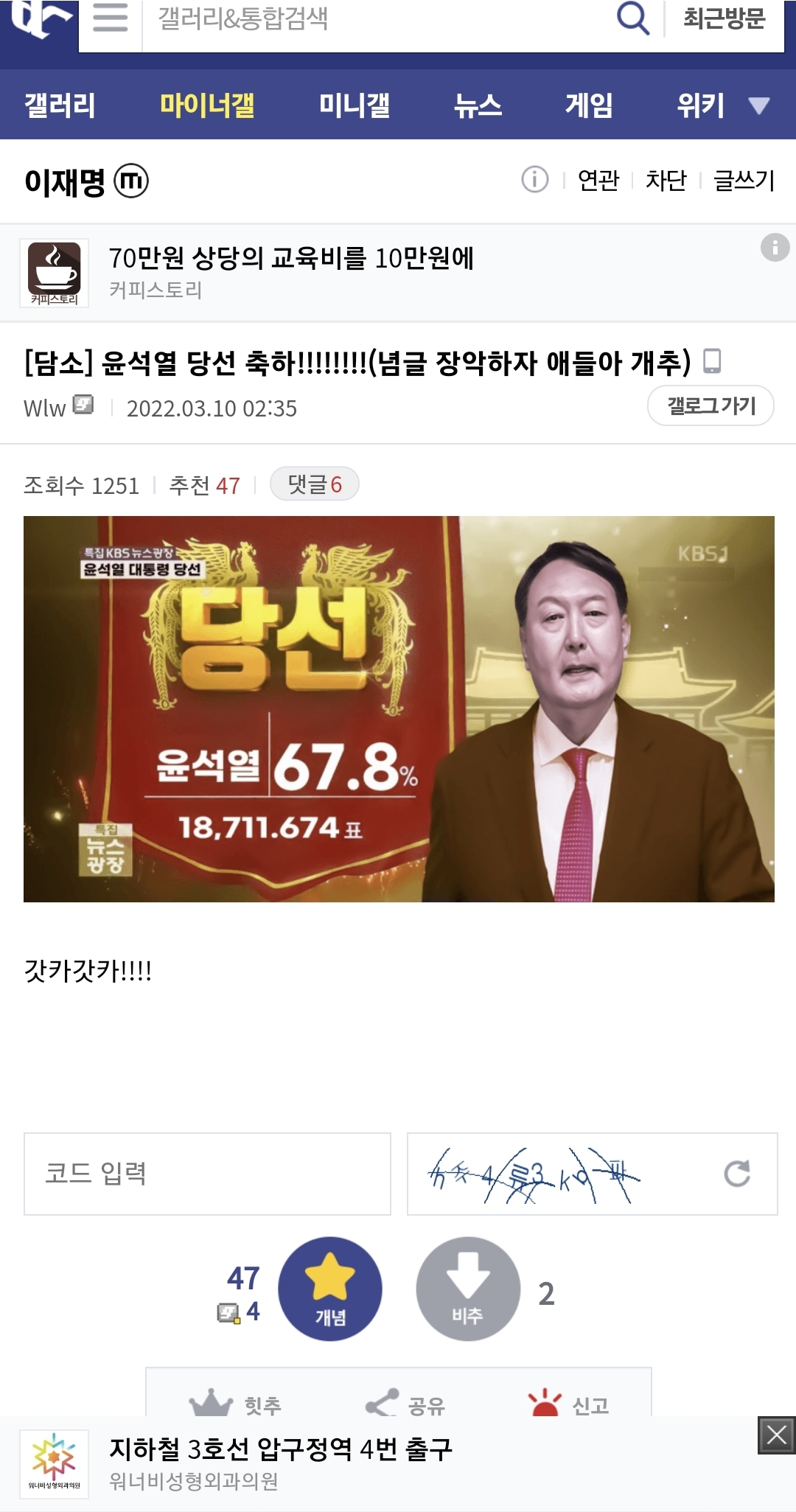Image resolution: width=796 pixels, height=1512 pixels.
Task: Jump to 댓글 6 comments
Action: [314, 484]
